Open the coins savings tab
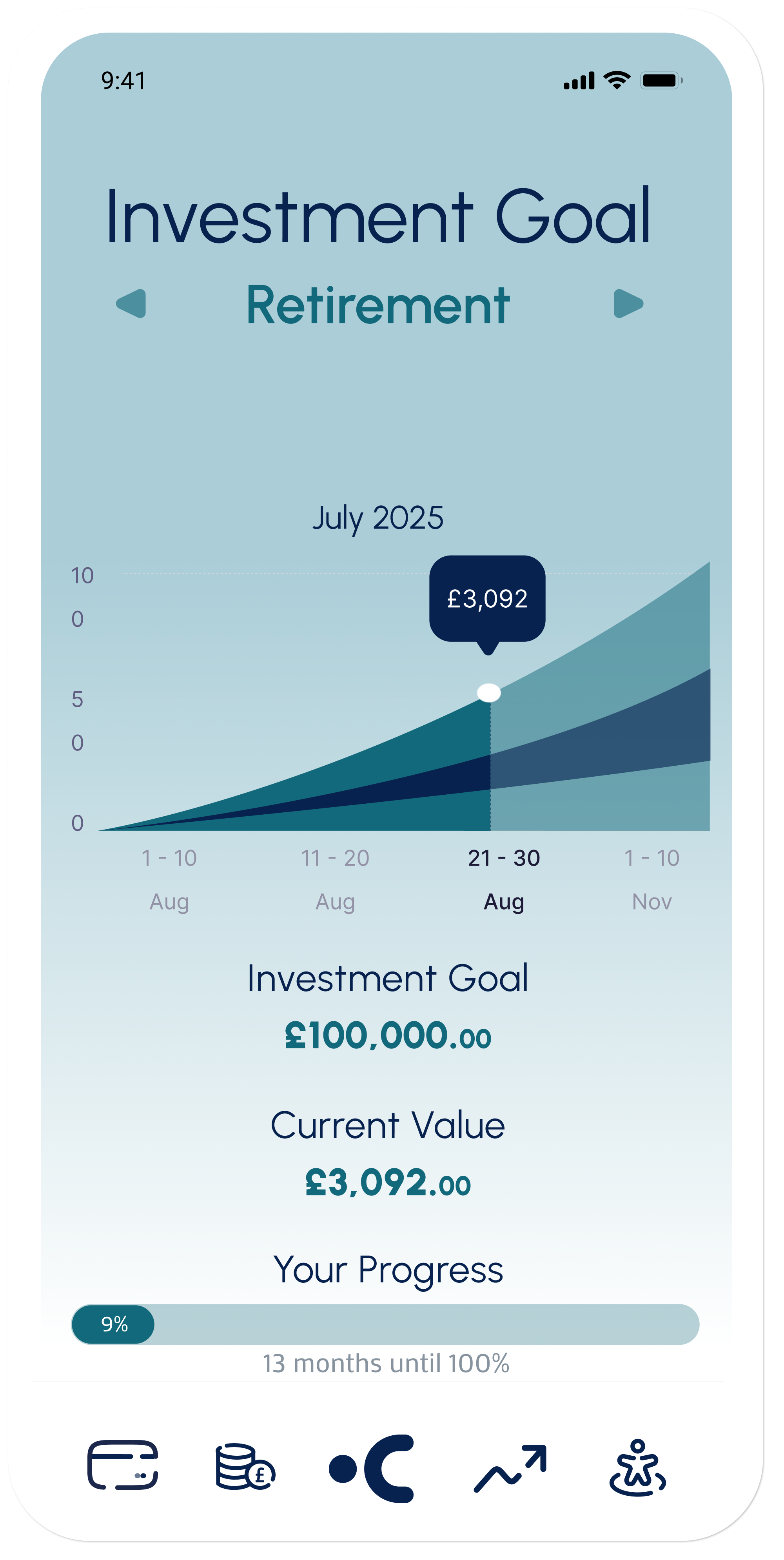Screen dimensions: 784x1560 tap(245, 1466)
